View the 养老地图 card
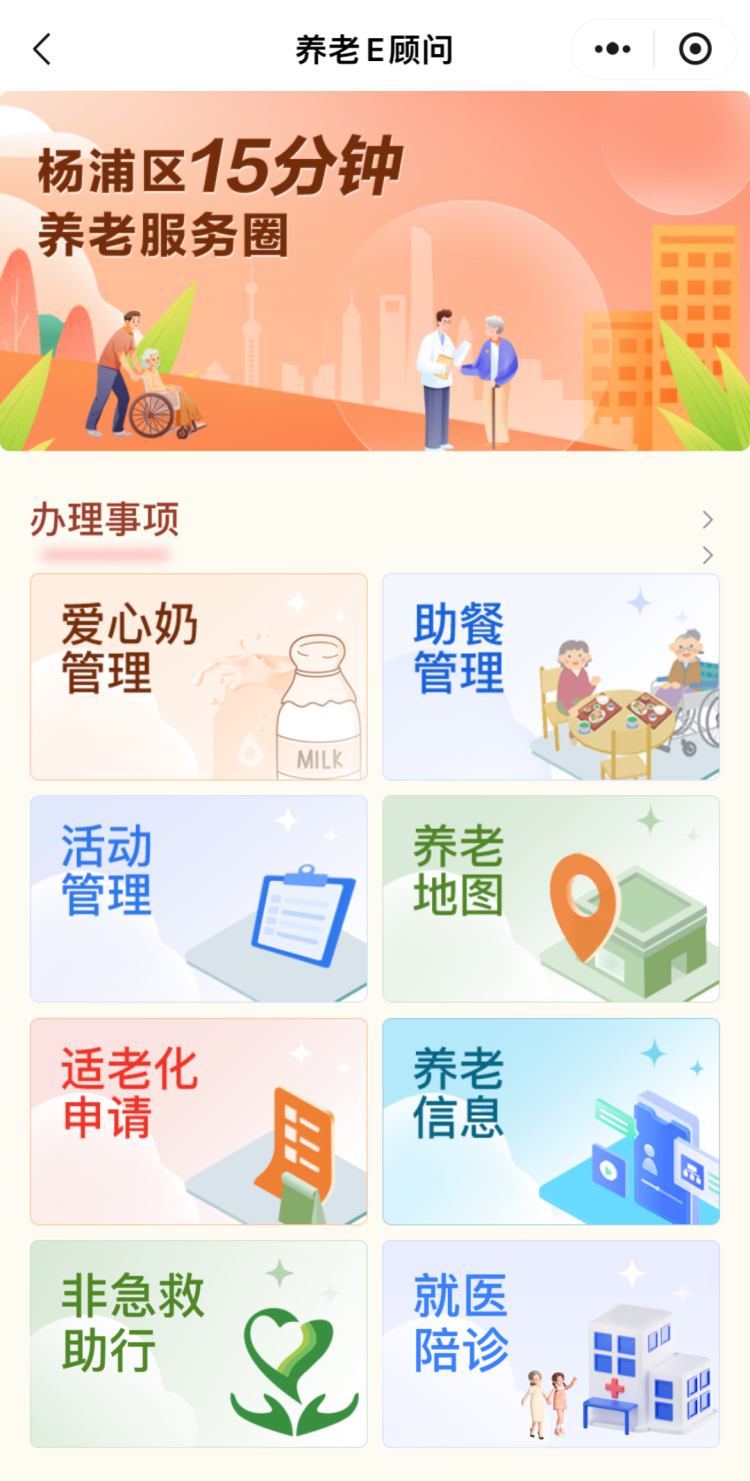Image resolution: width=750 pixels, height=1481 pixels. 551,899
